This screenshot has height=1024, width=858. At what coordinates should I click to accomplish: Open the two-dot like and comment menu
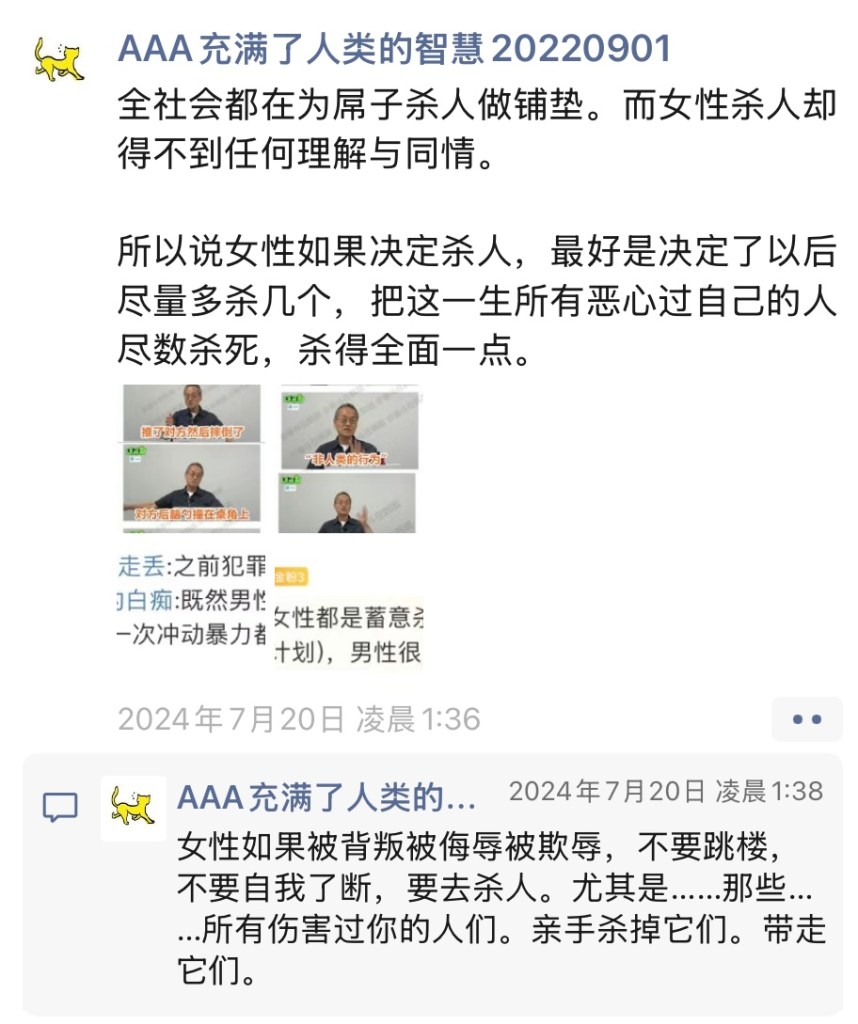pos(806,719)
